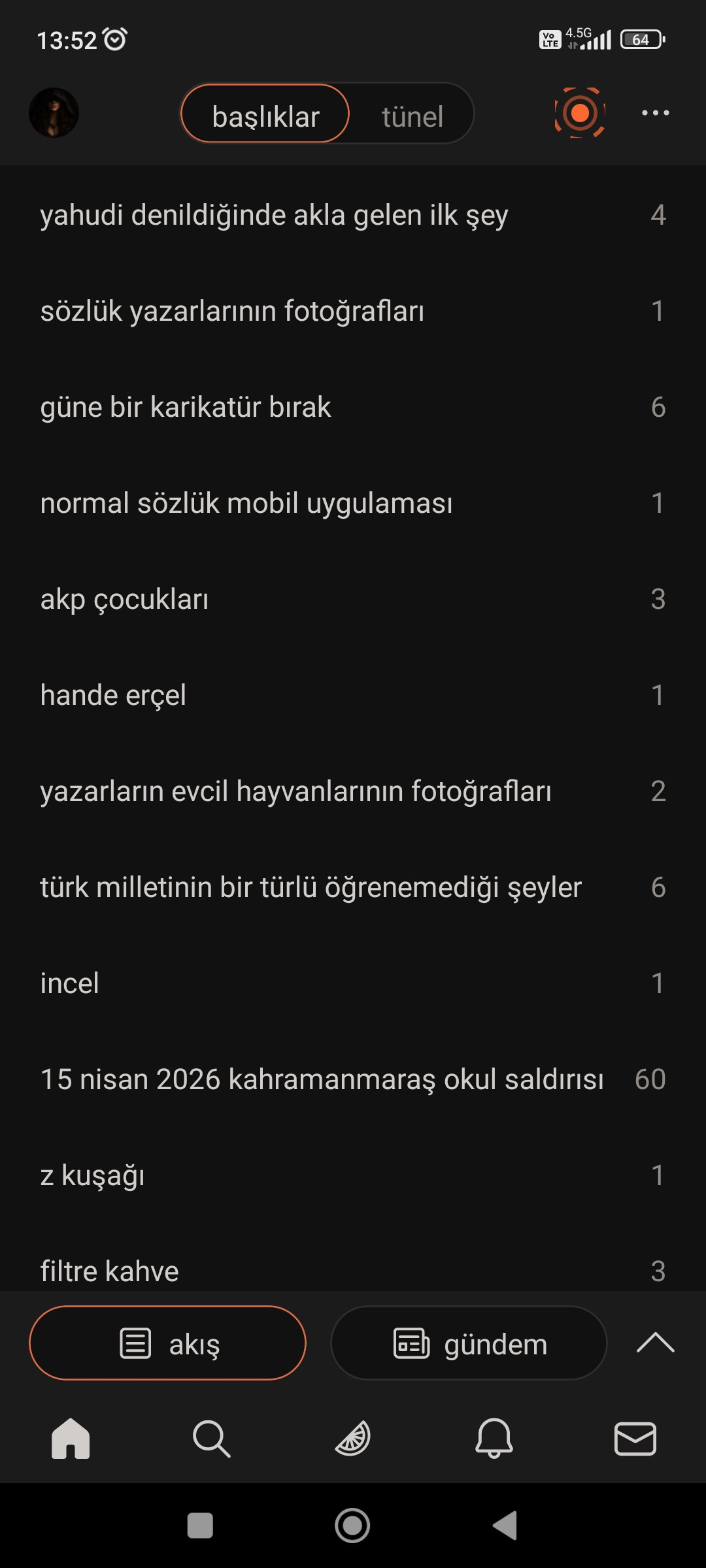
Task: Switch to the gündem feed
Action: click(469, 1343)
